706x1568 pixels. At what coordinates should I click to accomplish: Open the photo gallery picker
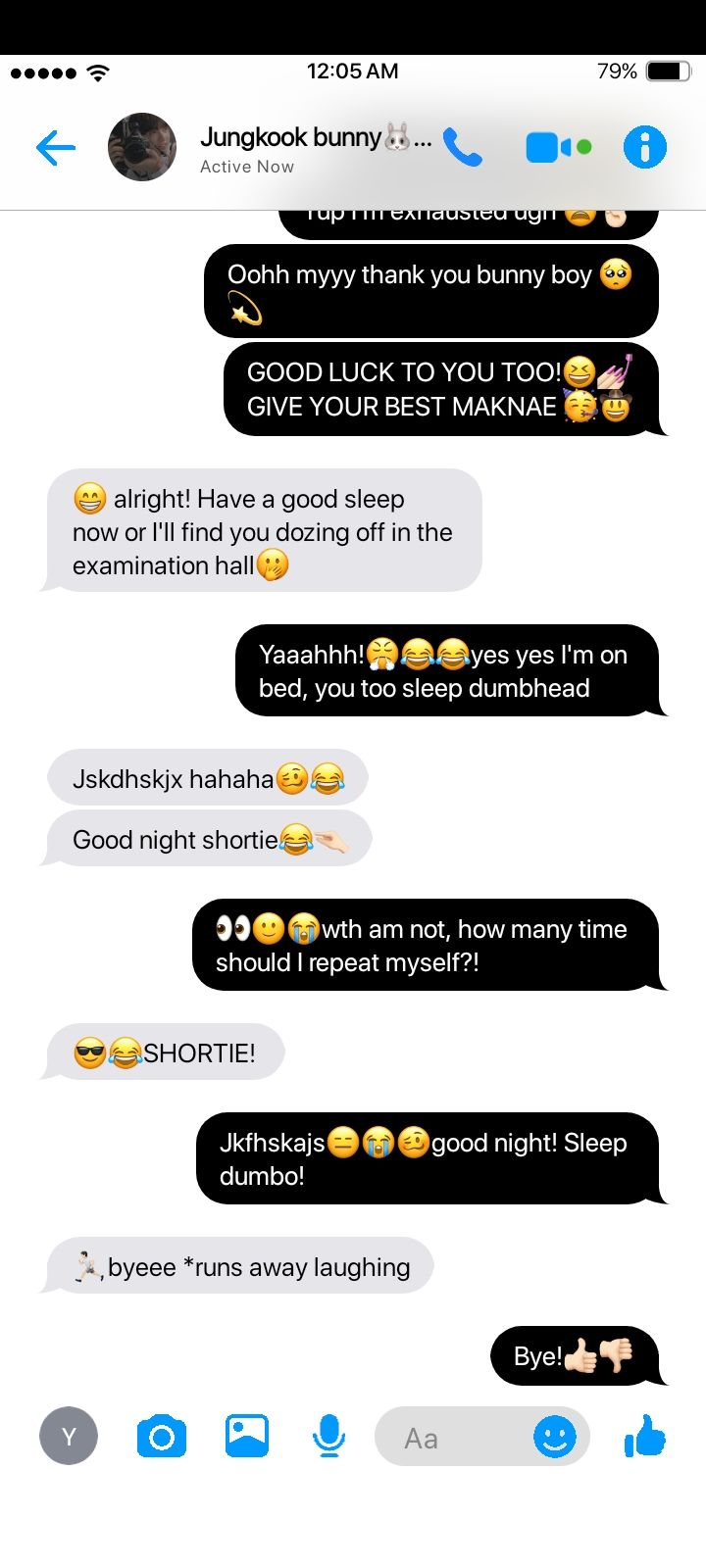pyautogui.click(x=247, y=1437)
